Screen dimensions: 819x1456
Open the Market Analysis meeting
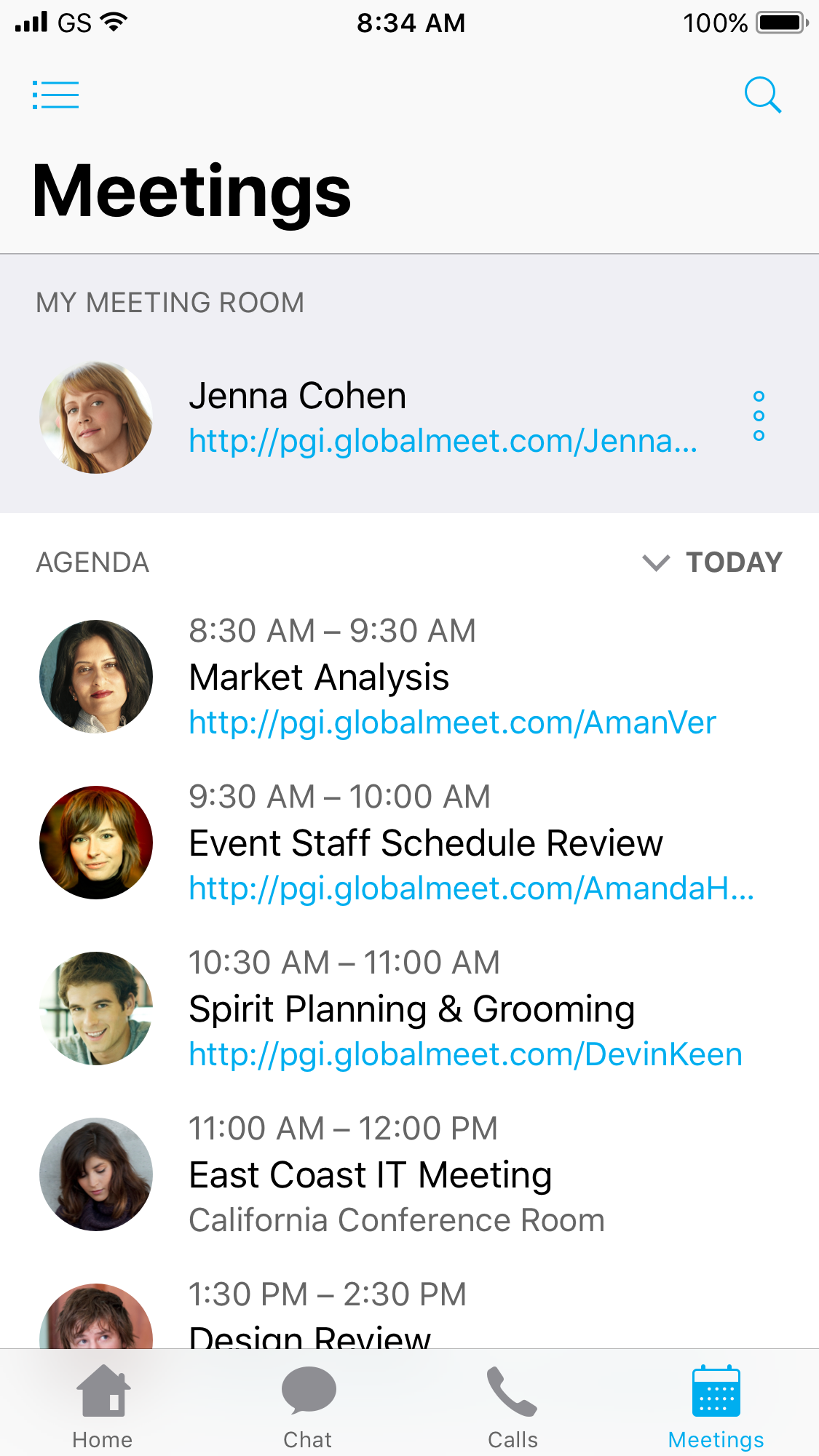(x=319, y=677)
